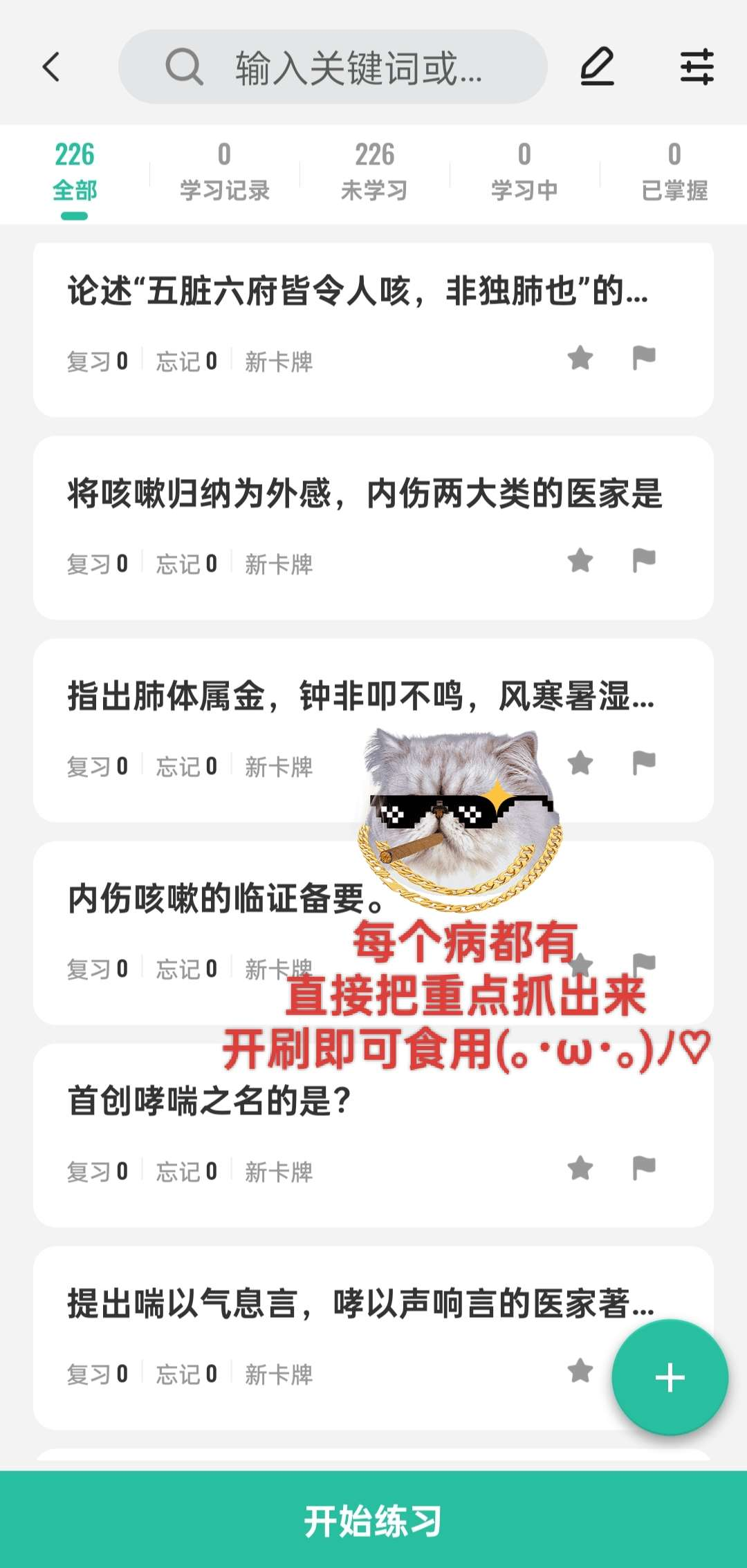The width and height of the screenshot is (747, 1568).
Task: Add a new card with plus button
Action: click(x=670, y=1377)
